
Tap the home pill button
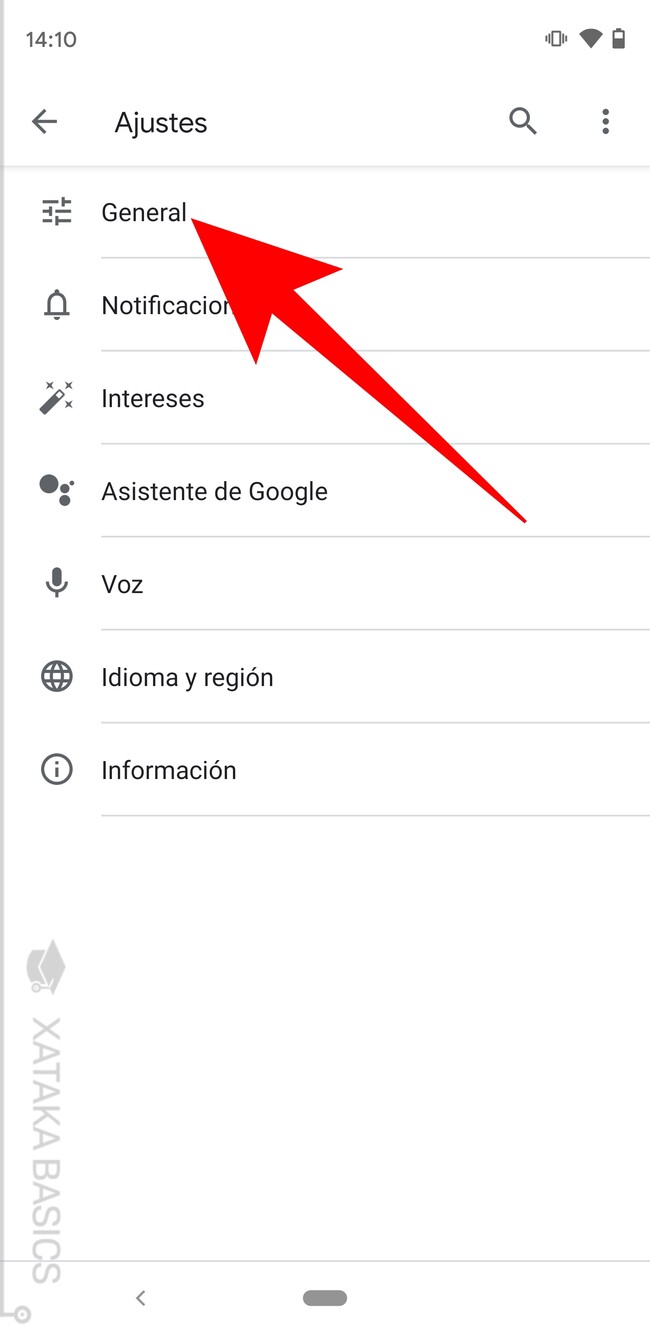point(324,1298)
